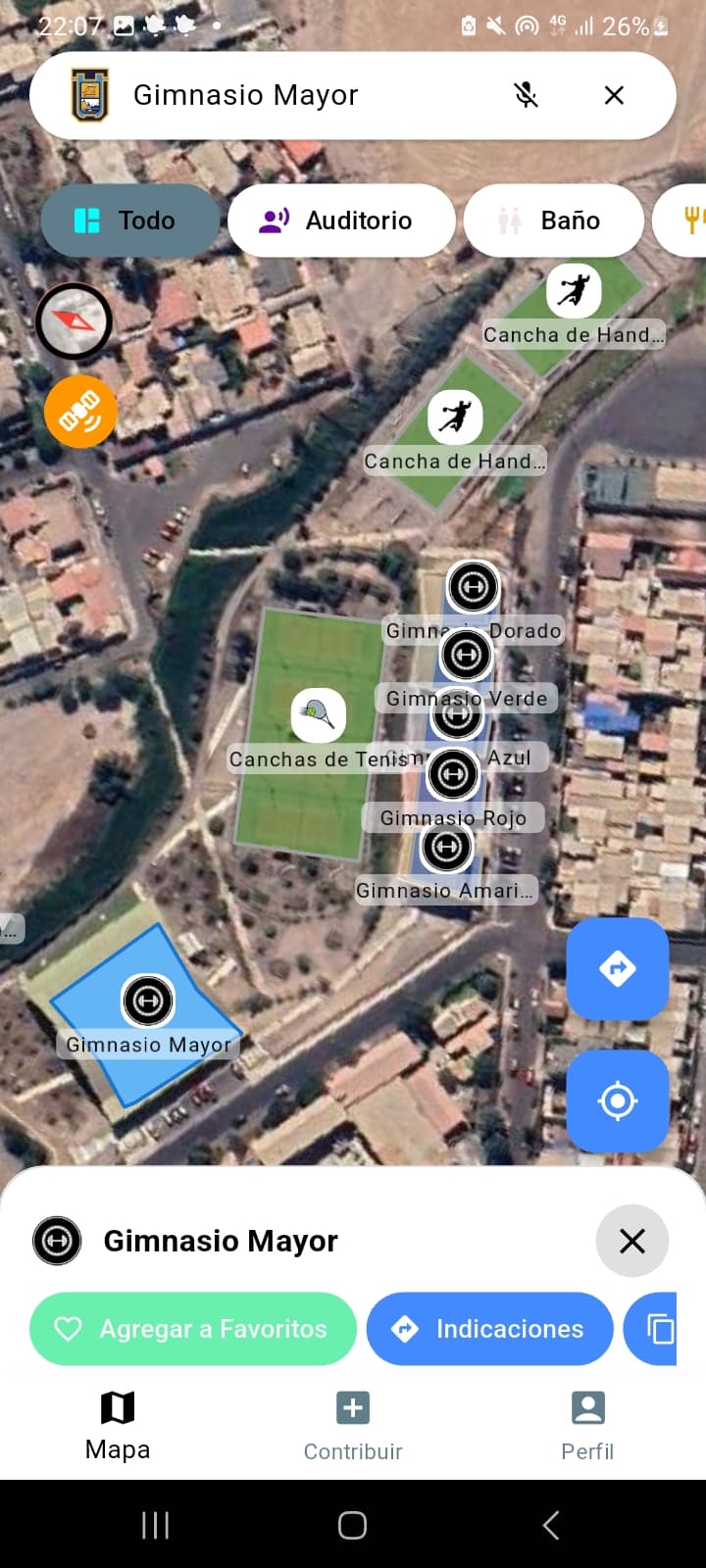706x1568 pixels.
Task: Tap the compass button
Action: coord(74,321)
